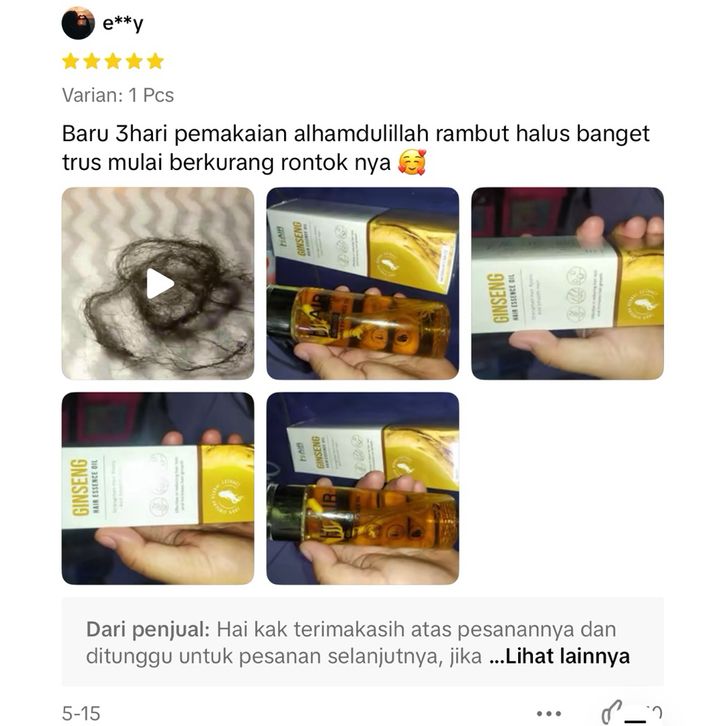Open the last review photo in second row
726x726 pixels.
[362, 488]
